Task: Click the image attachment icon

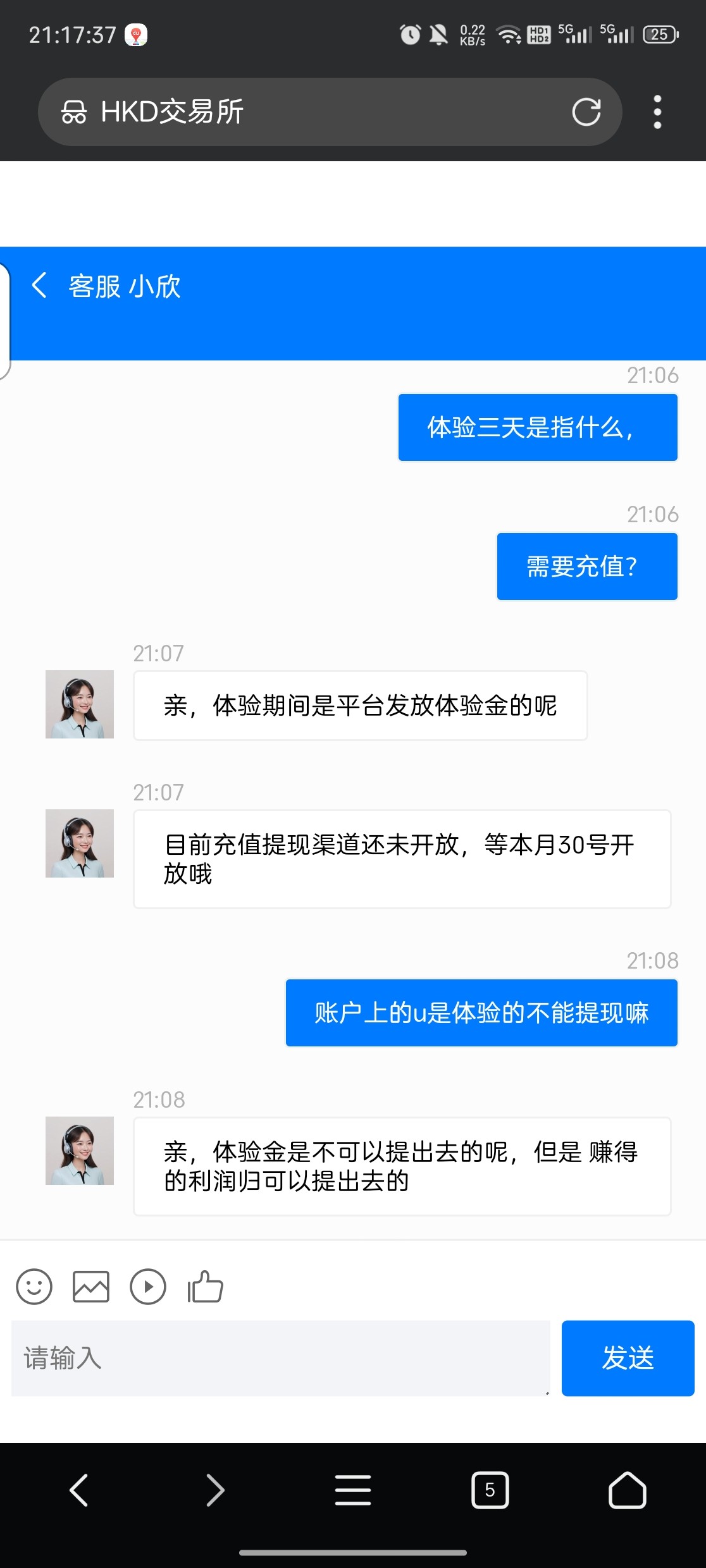Action: (x=90, y=1286)
